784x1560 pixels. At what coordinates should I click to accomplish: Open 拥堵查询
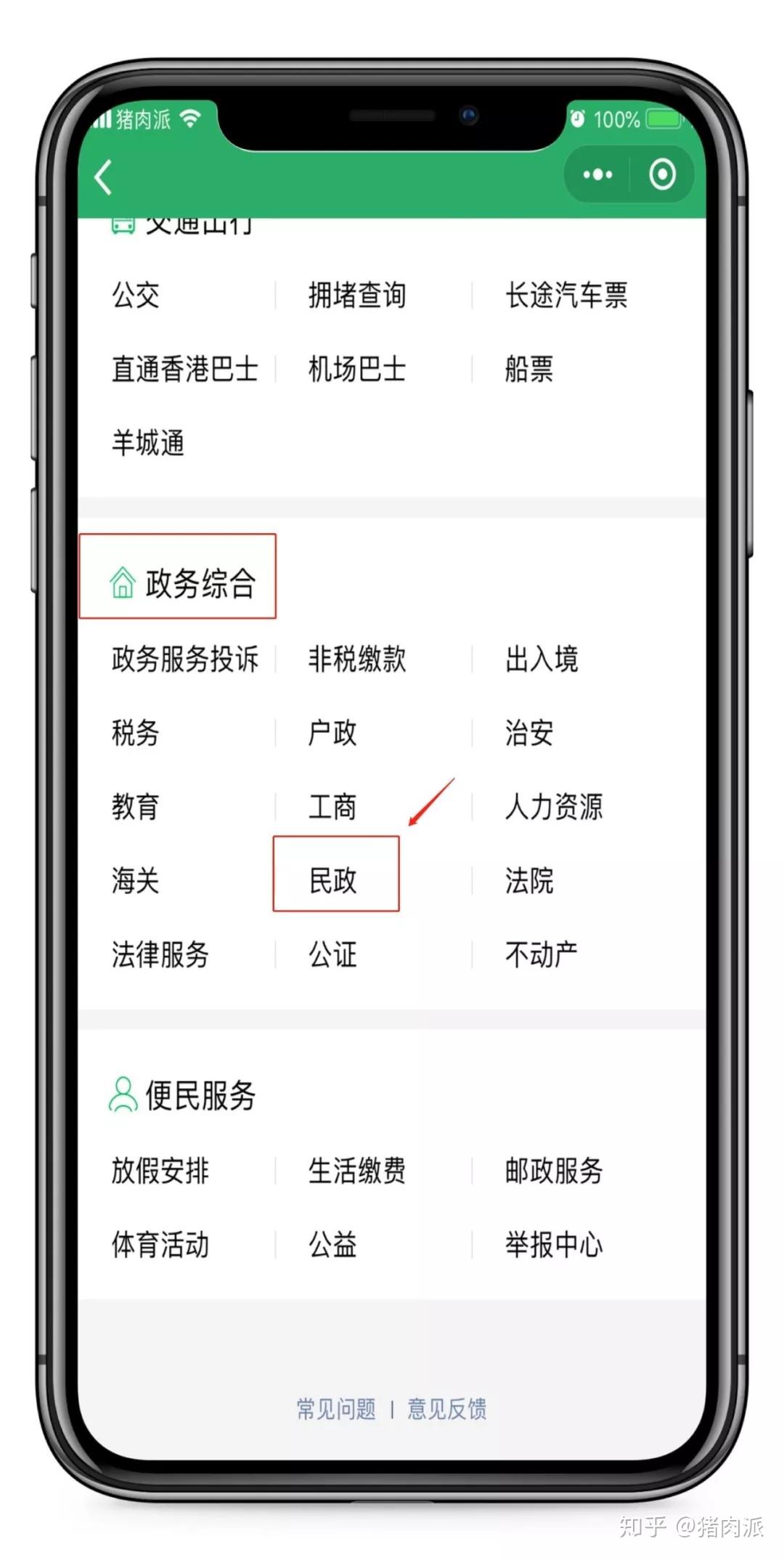point(357,295)
